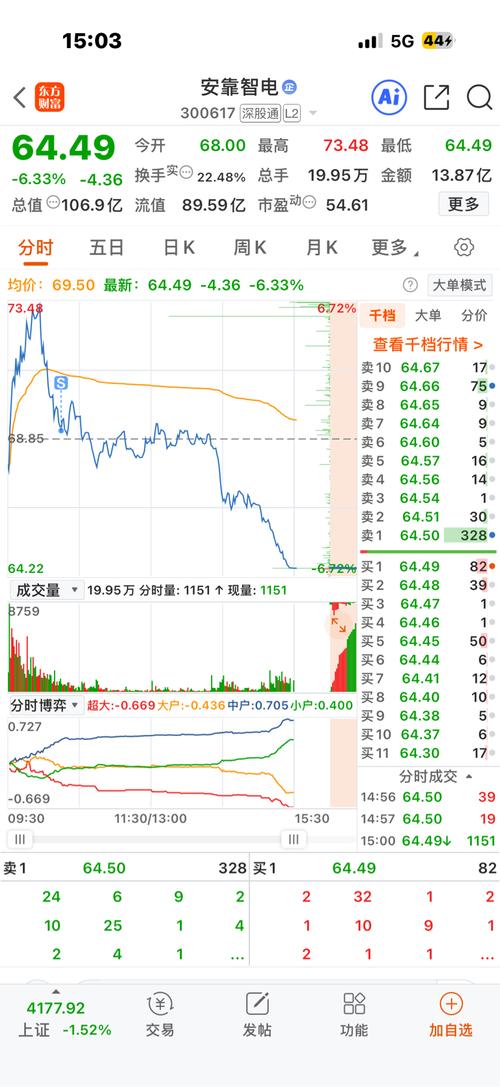Switch to the 月K chart tab

[x=322, y=247]
